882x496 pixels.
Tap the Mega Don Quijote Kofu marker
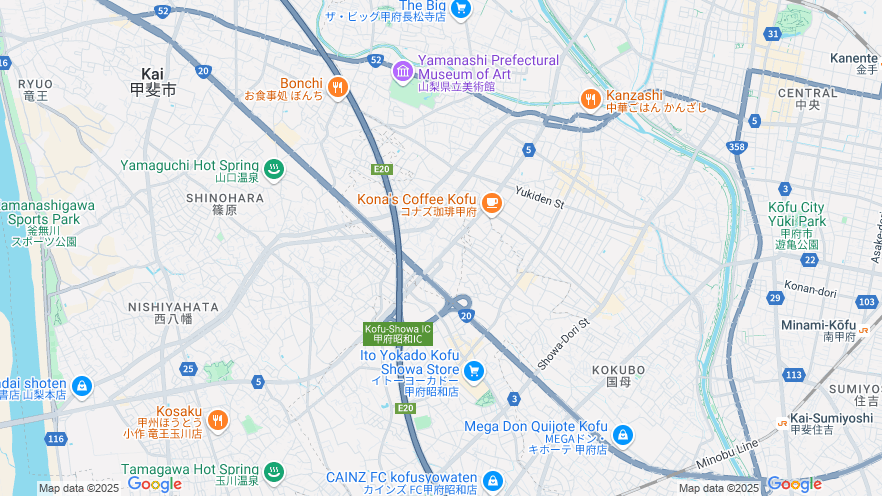point(622,435)
